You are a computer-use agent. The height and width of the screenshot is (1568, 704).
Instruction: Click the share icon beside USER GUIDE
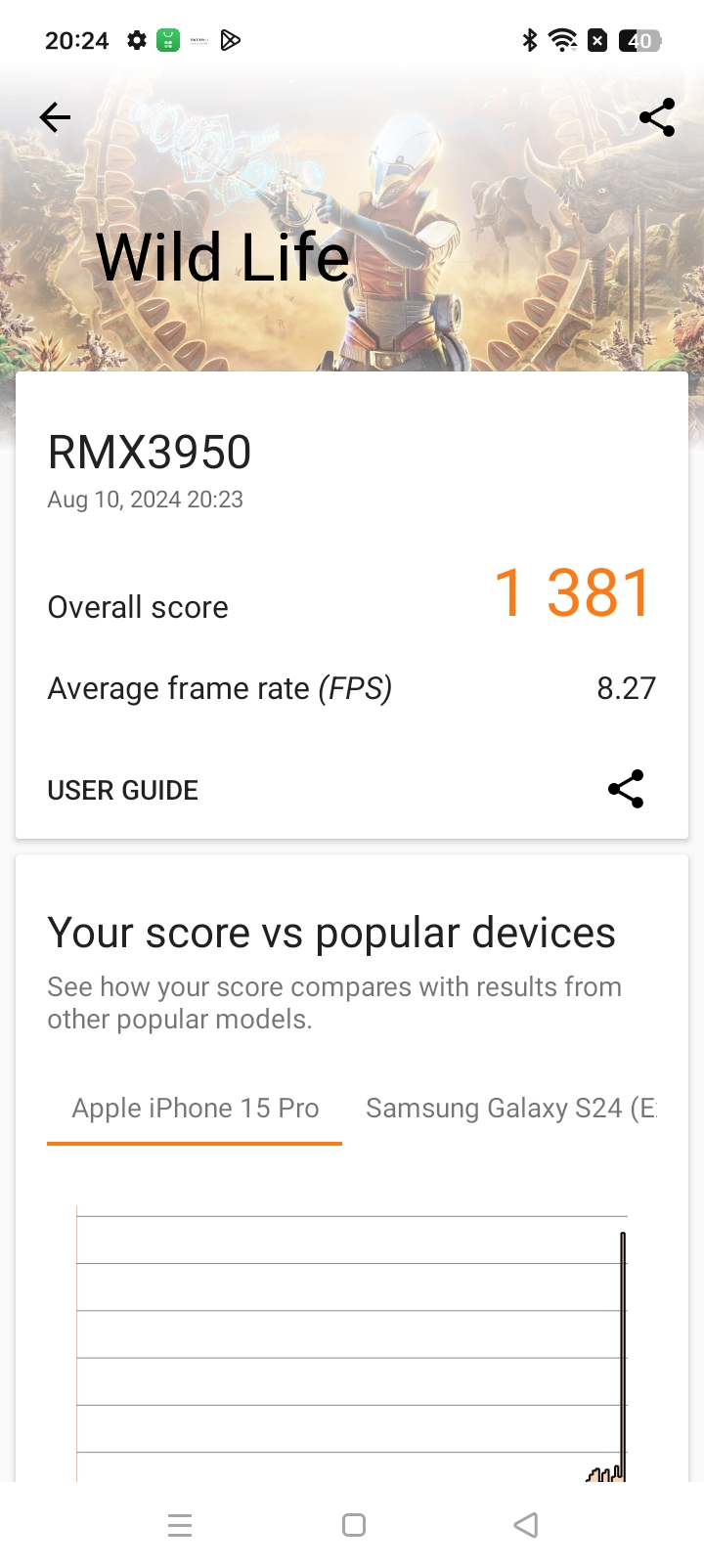pos(625,789)
